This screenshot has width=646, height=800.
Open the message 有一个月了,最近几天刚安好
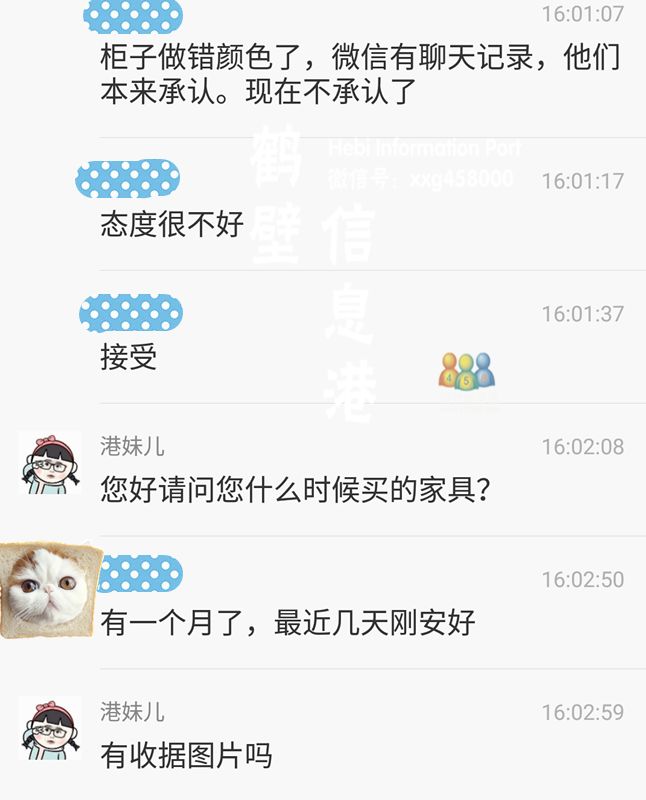[287, 624]
